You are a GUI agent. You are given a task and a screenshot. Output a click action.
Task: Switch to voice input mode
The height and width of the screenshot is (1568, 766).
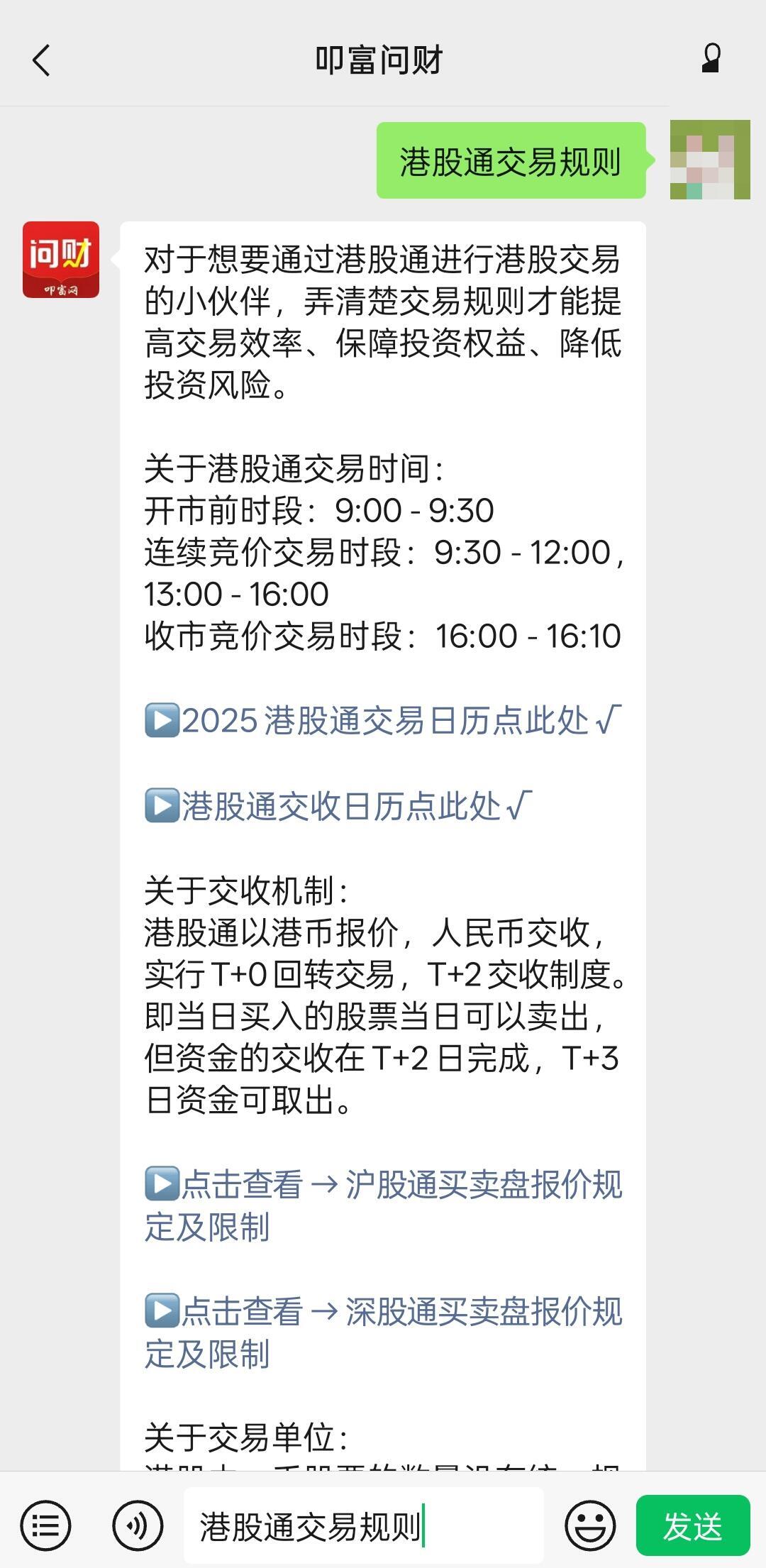point(138,1525)
